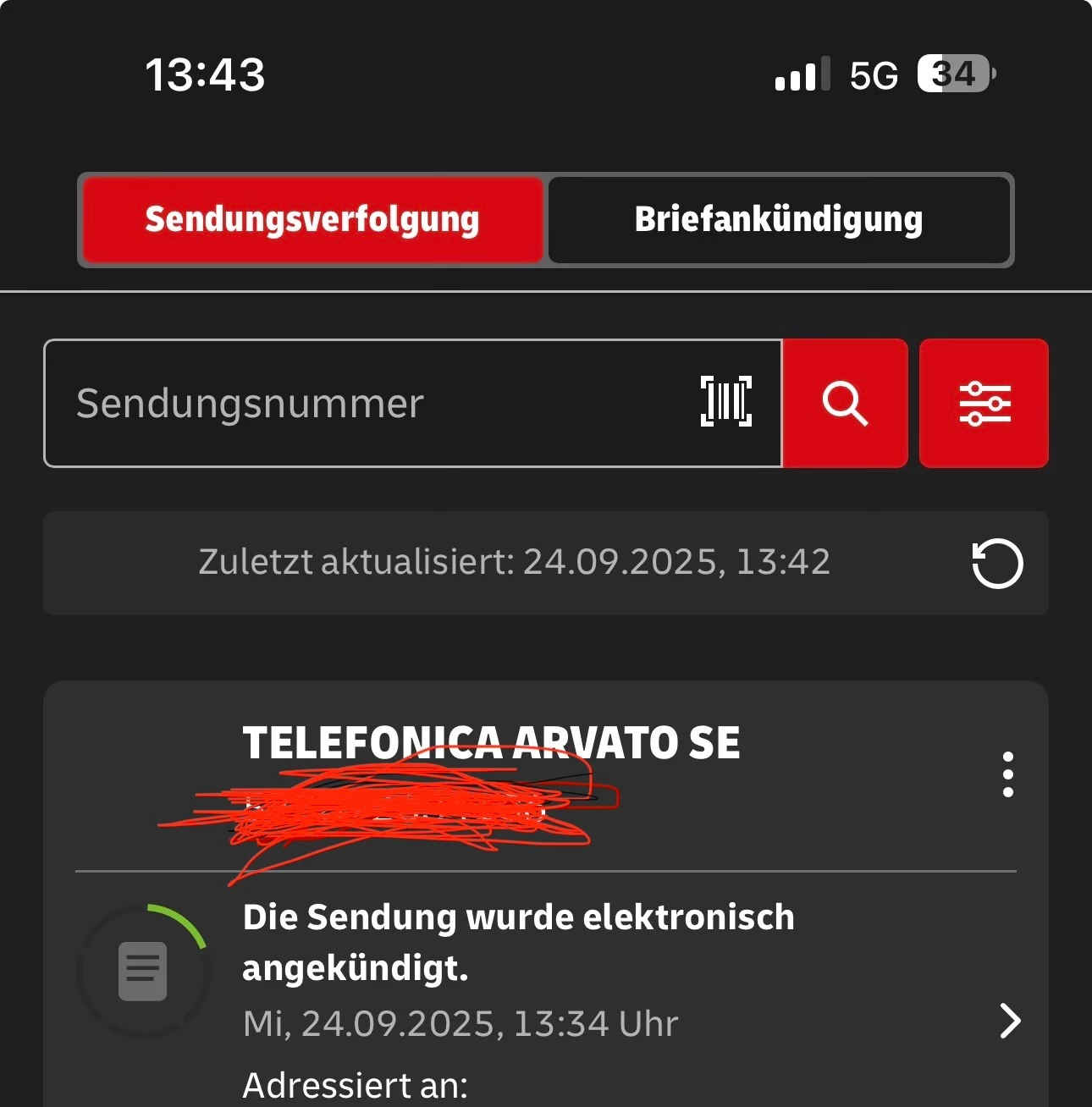Open shipment status details via chevron

(1010, 1021)
